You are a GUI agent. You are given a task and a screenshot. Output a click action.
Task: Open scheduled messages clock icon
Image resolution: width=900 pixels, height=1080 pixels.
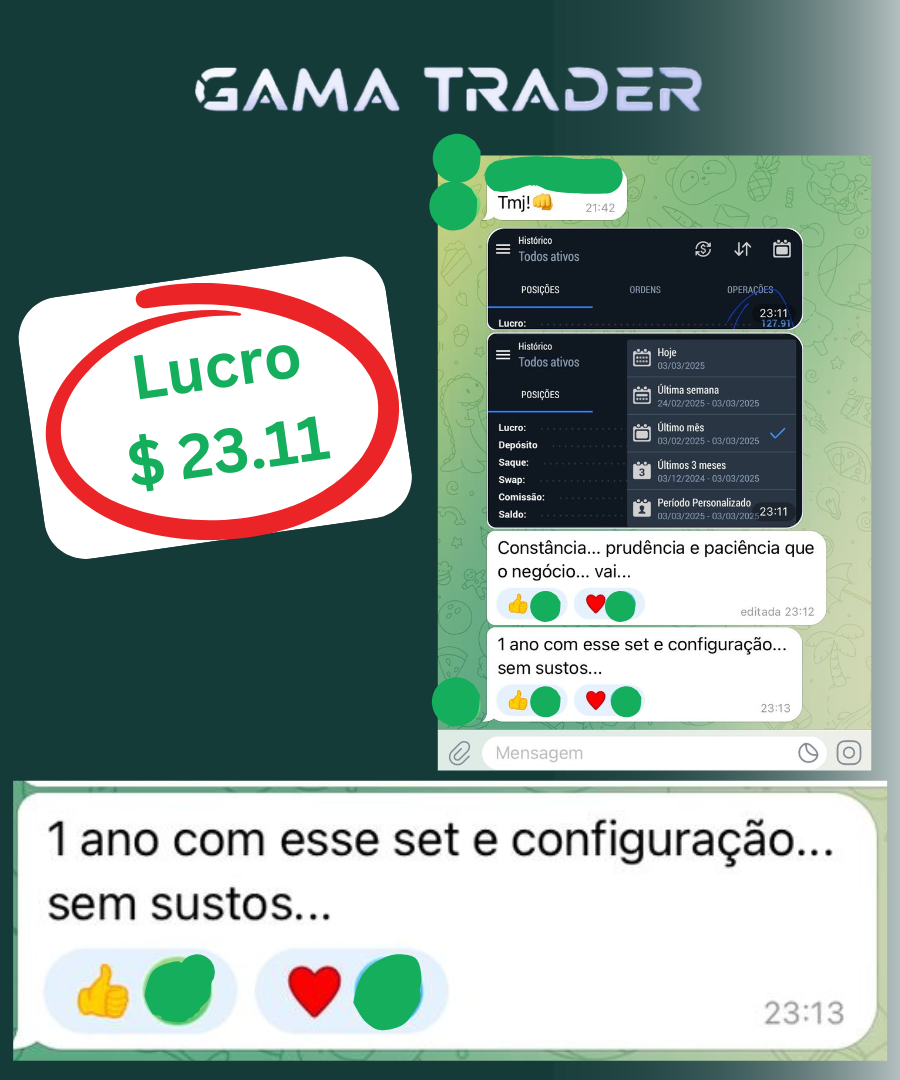(808, 752)
